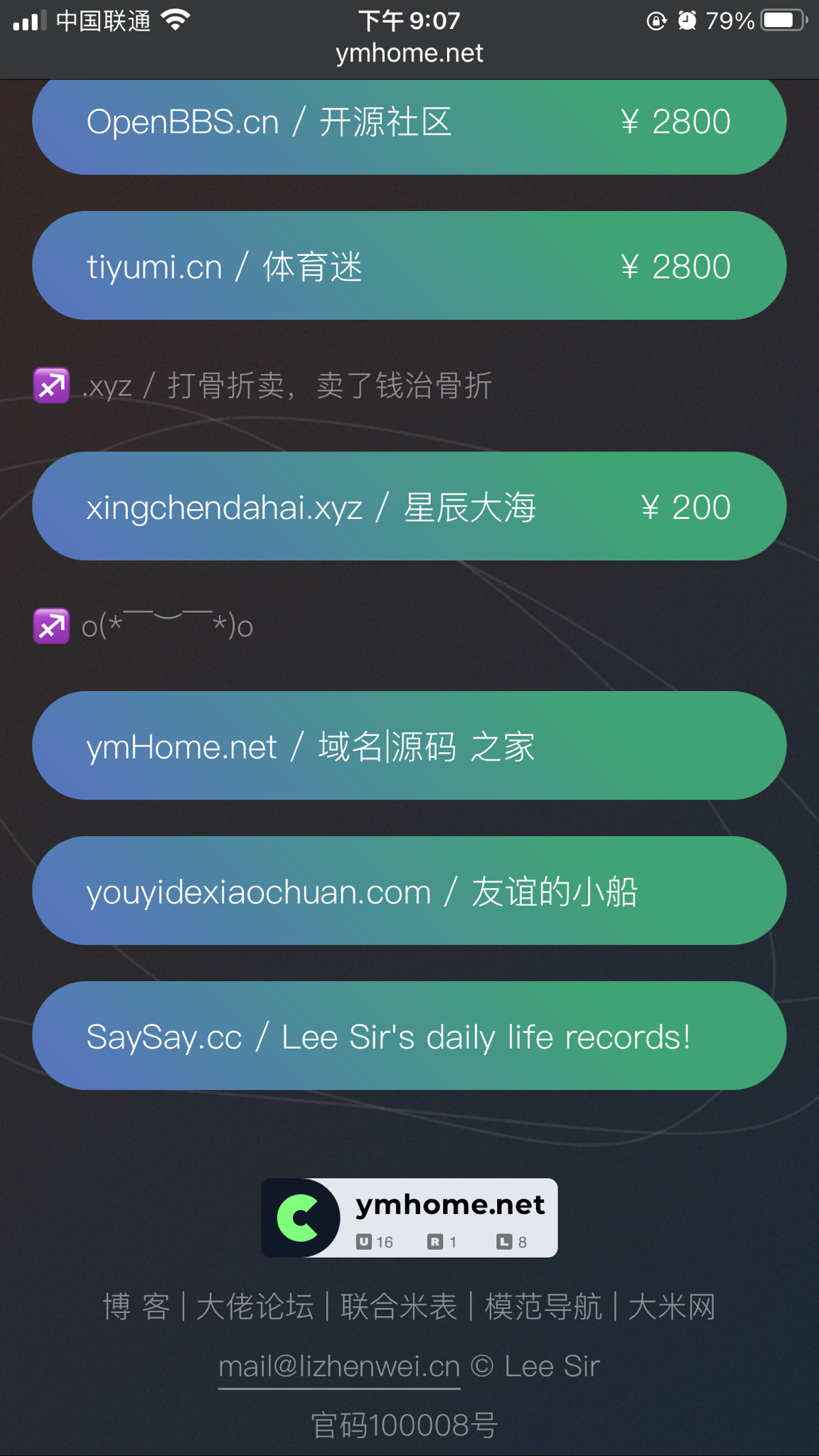Open the 大米网 footer link

672,1307
